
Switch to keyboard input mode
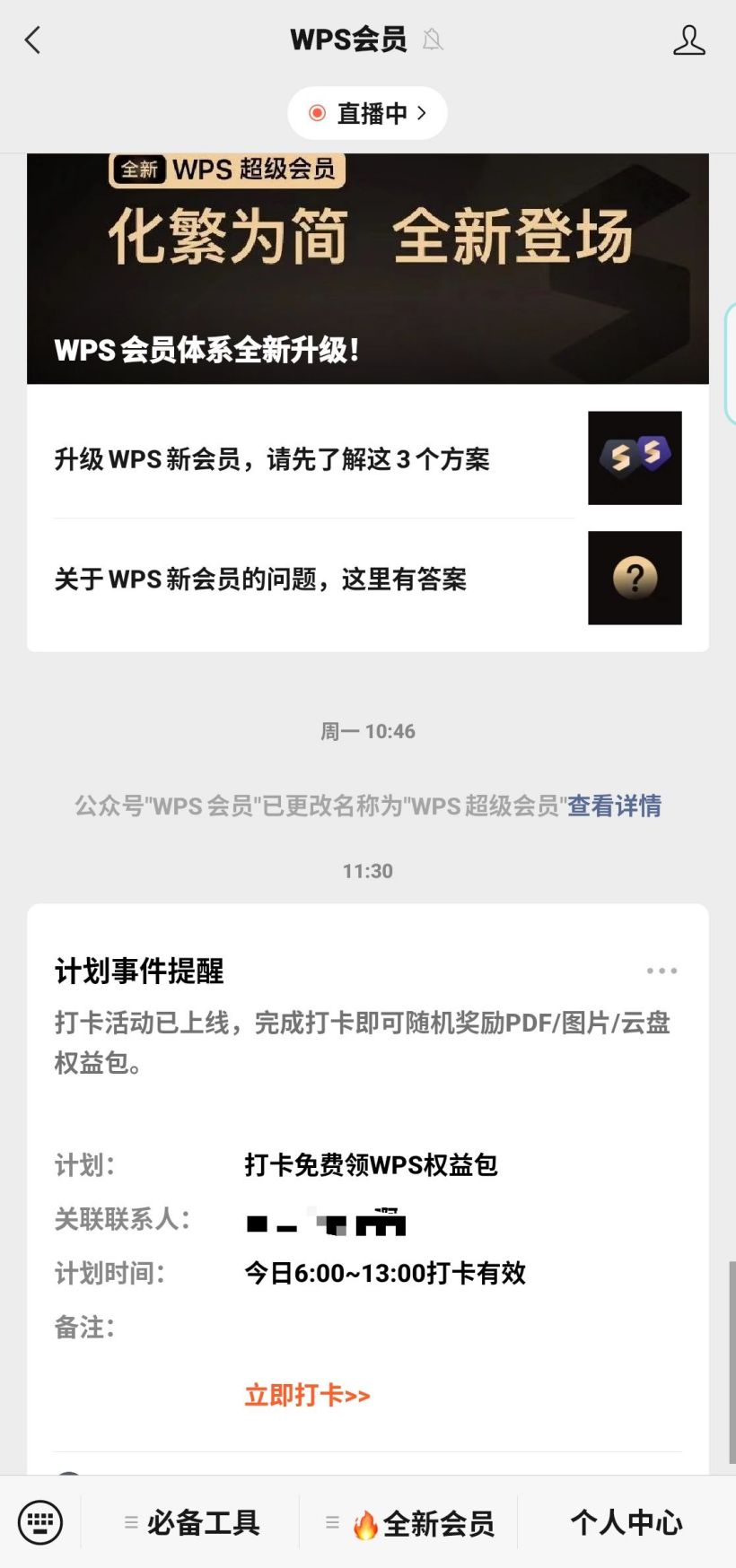40,1522
